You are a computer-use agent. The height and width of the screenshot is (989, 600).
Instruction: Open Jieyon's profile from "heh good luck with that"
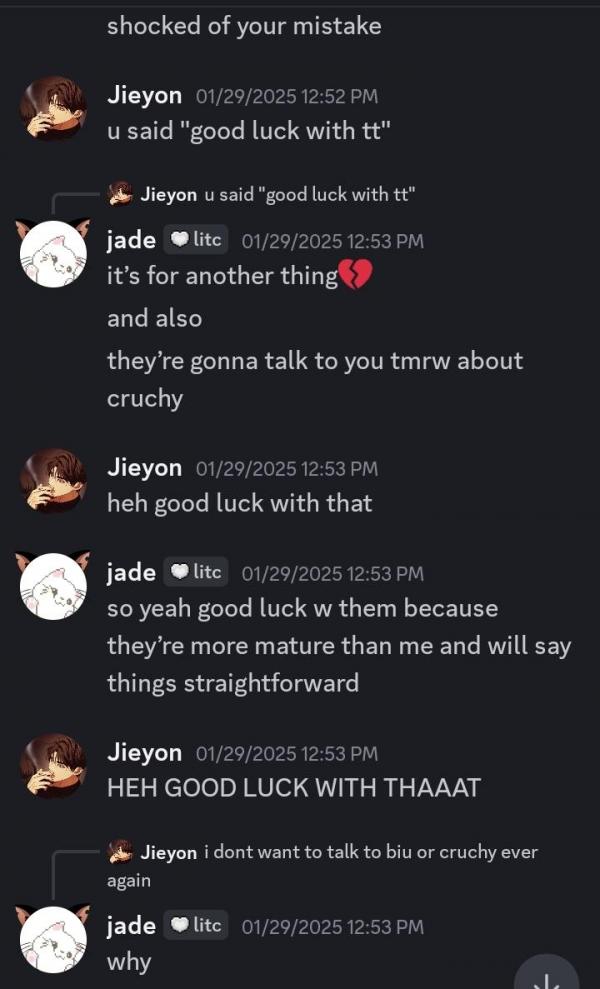[x=144, y=468]
